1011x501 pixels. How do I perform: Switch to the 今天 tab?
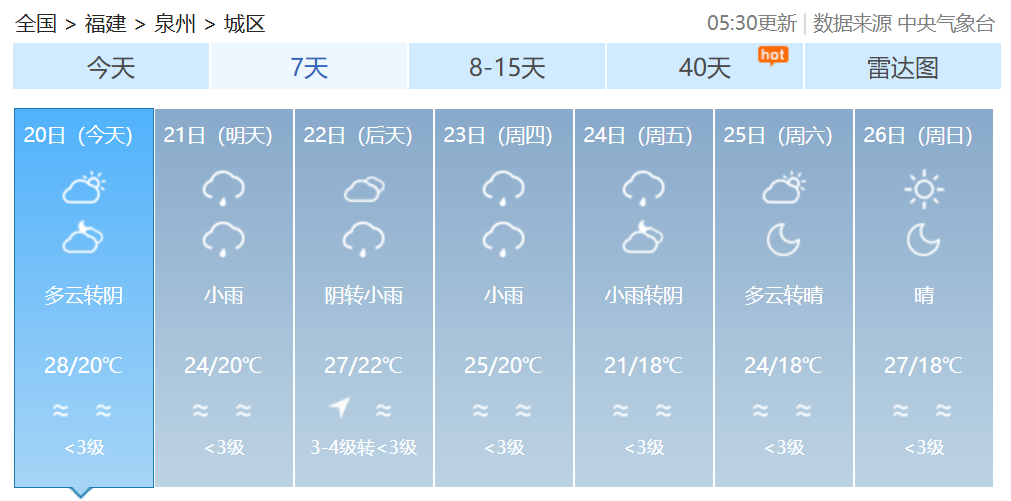point(111,68)
